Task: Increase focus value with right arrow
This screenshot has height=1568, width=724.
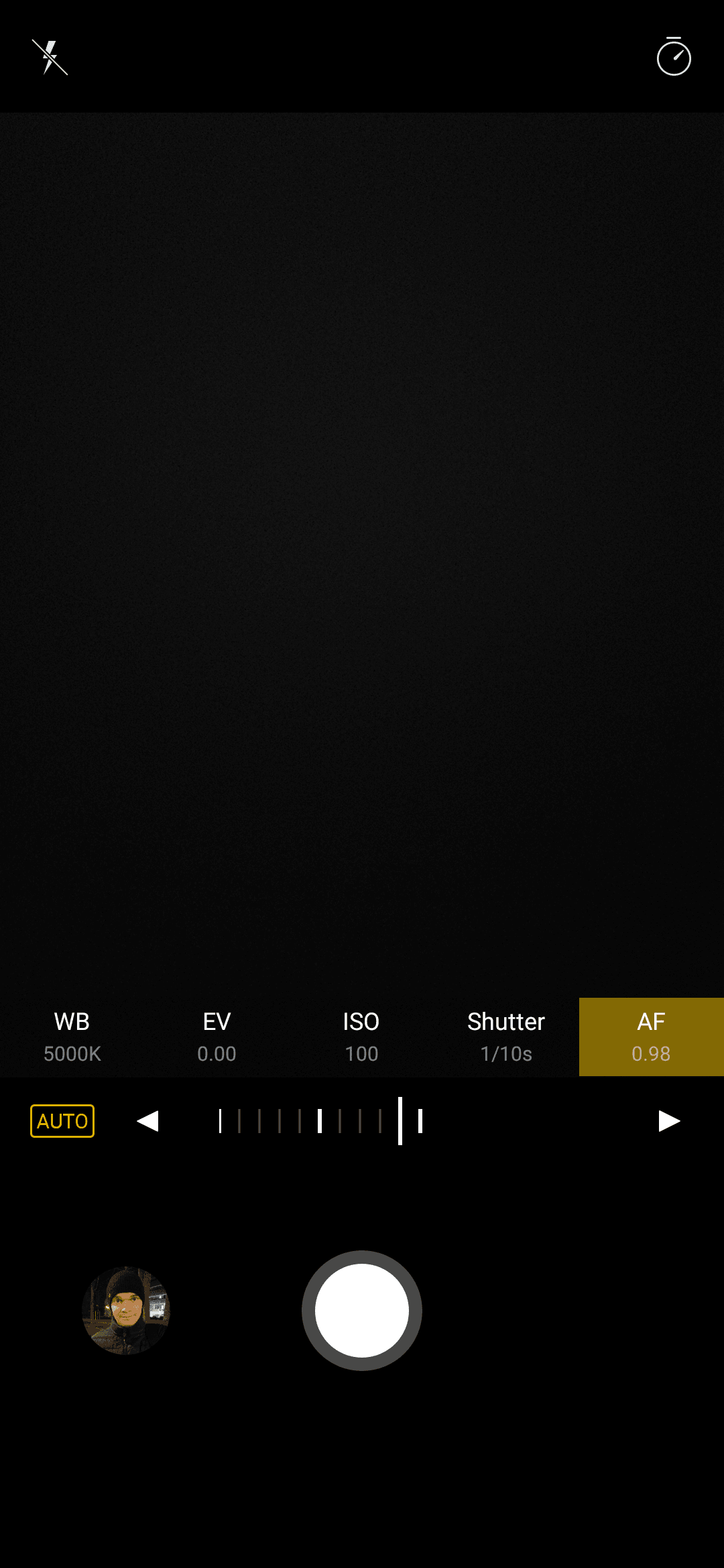Action: tap(669, 1121)
